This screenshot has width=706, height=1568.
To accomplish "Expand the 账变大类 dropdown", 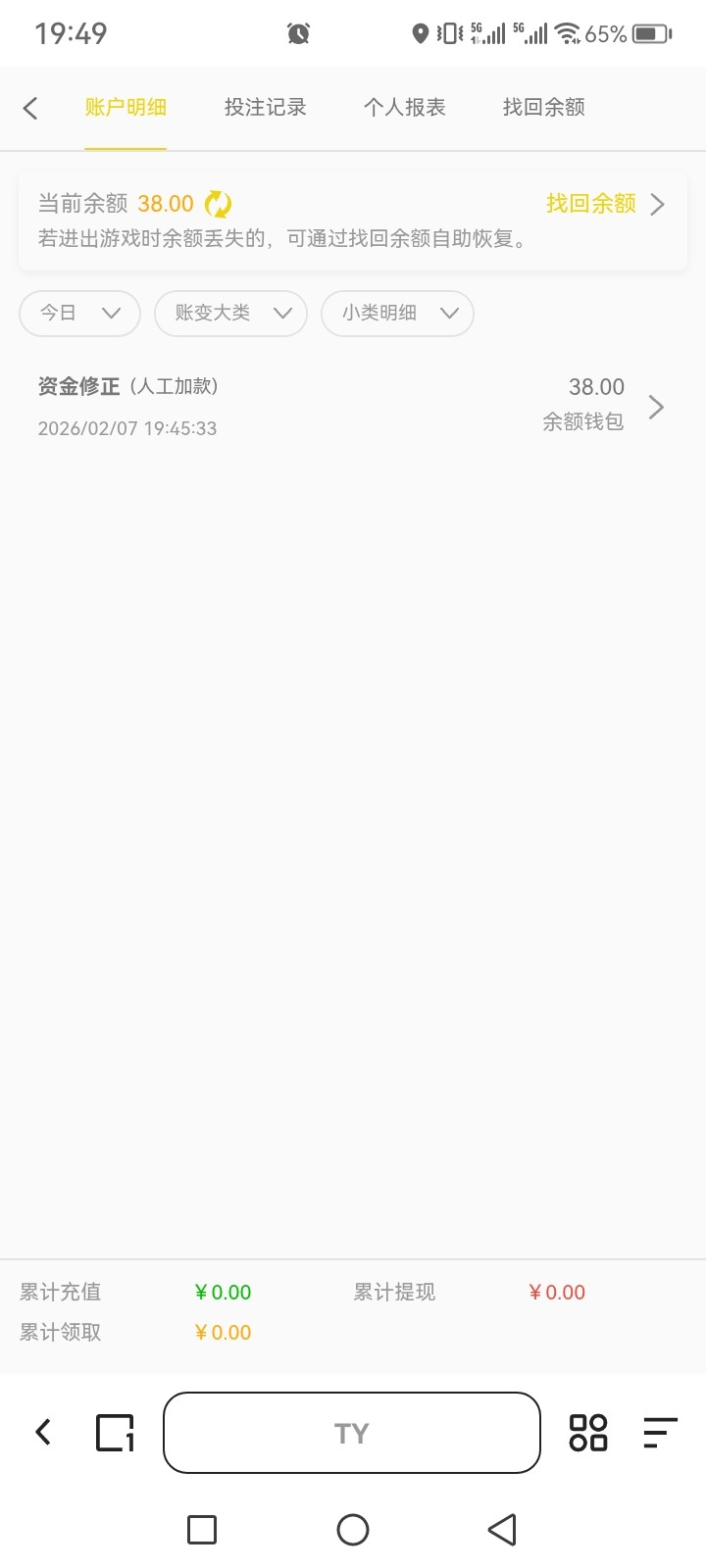I will [231, 314].
